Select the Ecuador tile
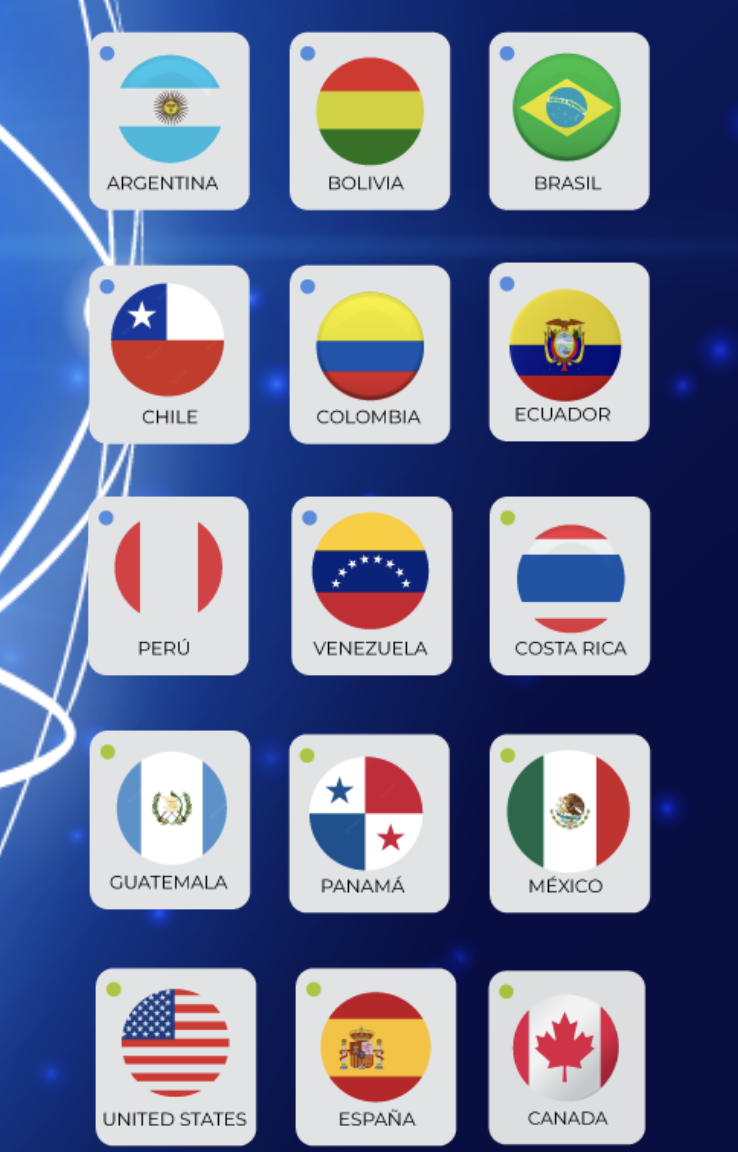This screenshot has width=738, height=1152. pos(568,351)
